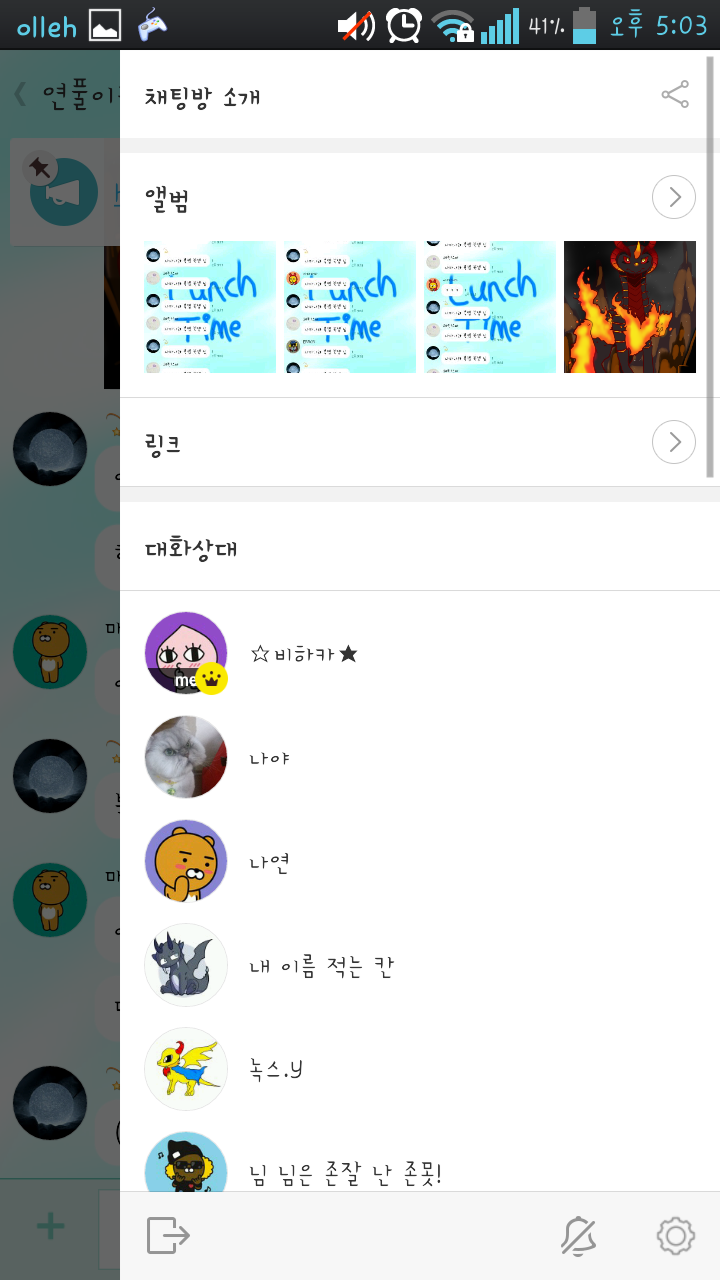Select the member 내 이름 적는 칸
Screen dimensions: 720x1280
point(320,966)
